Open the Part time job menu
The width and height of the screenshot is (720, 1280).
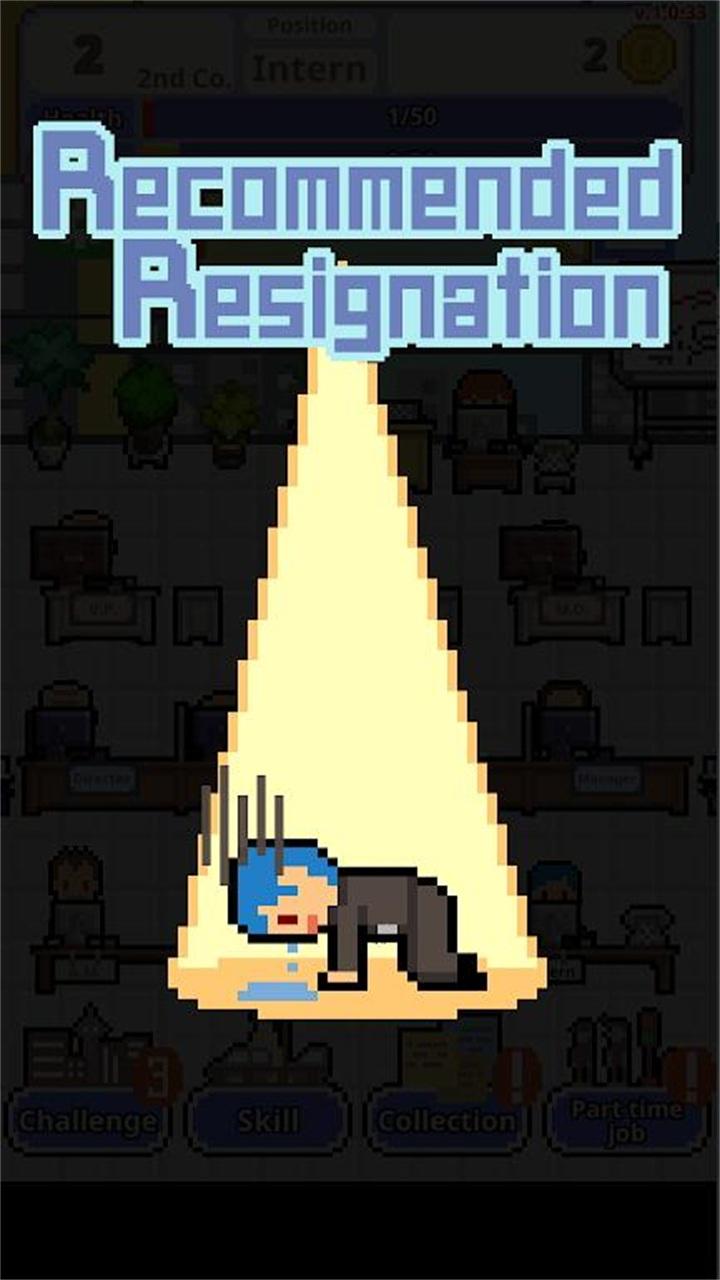click(627, 1120)
